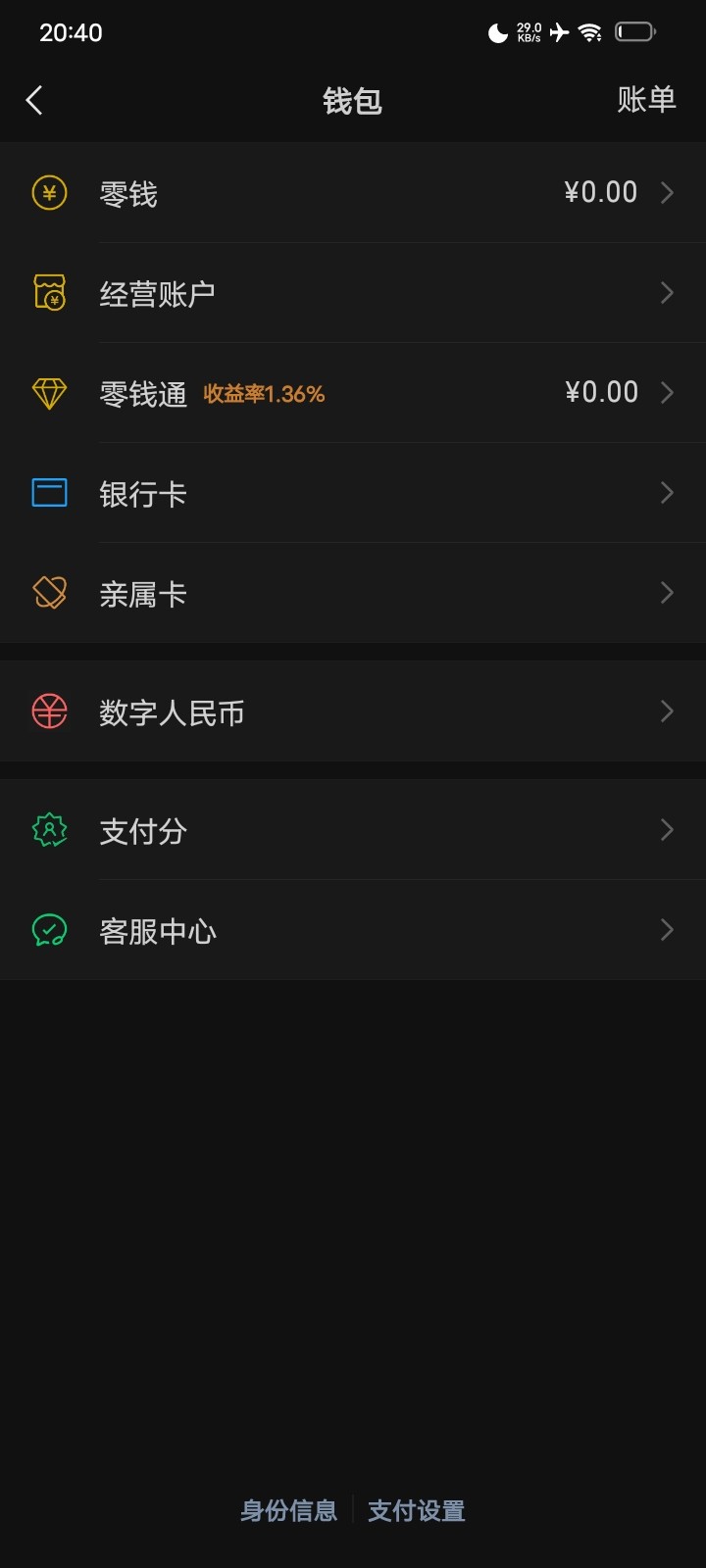Viewport: 706px width, 1568px height.
Task: Open 数字人民币
Action: click(x=353, y=711)
